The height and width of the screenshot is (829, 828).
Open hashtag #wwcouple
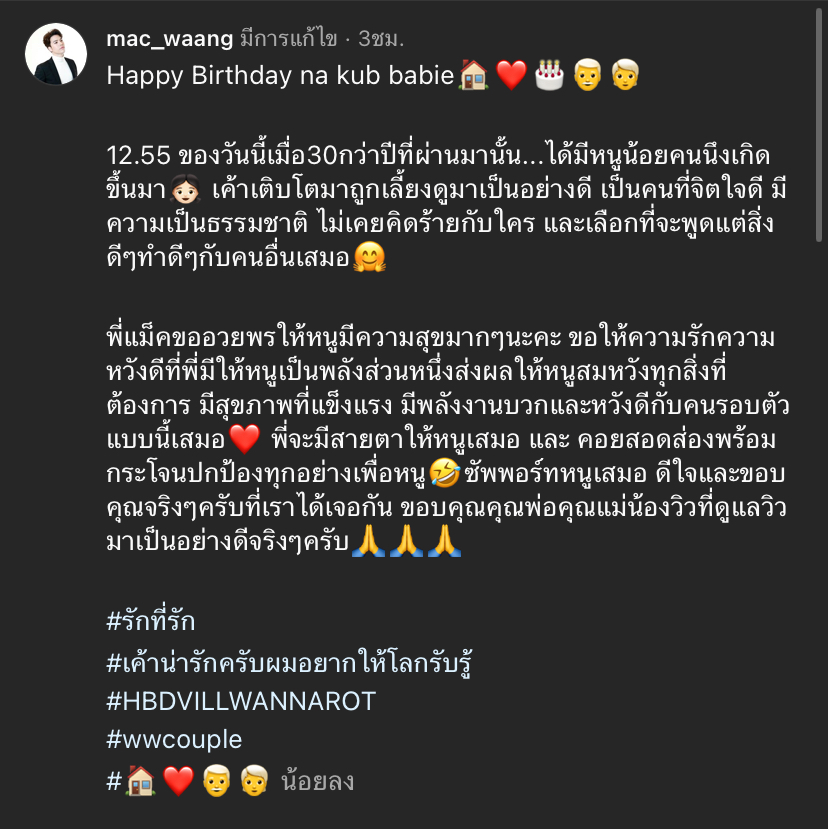174,741
